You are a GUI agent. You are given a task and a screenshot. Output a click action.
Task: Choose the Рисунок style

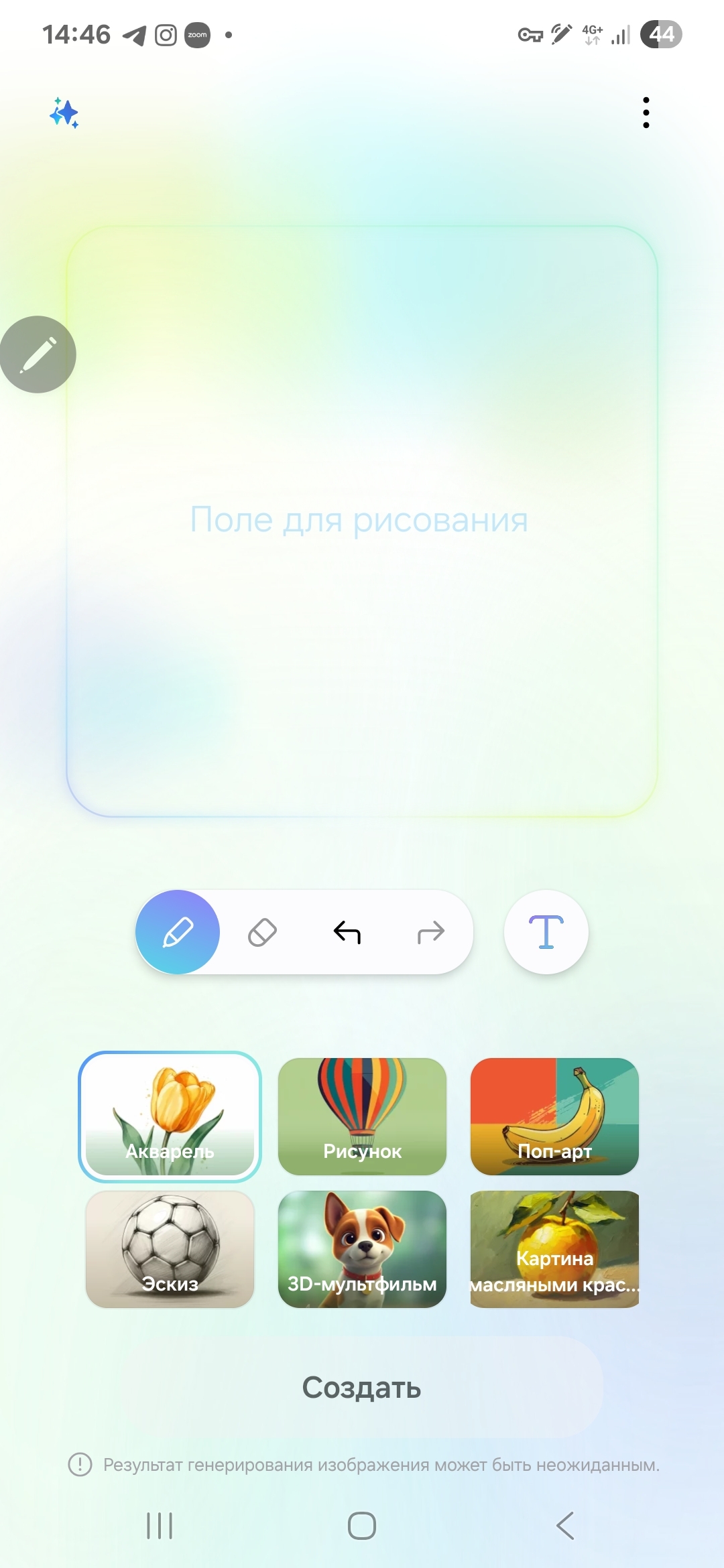(x=362, y=1116)
